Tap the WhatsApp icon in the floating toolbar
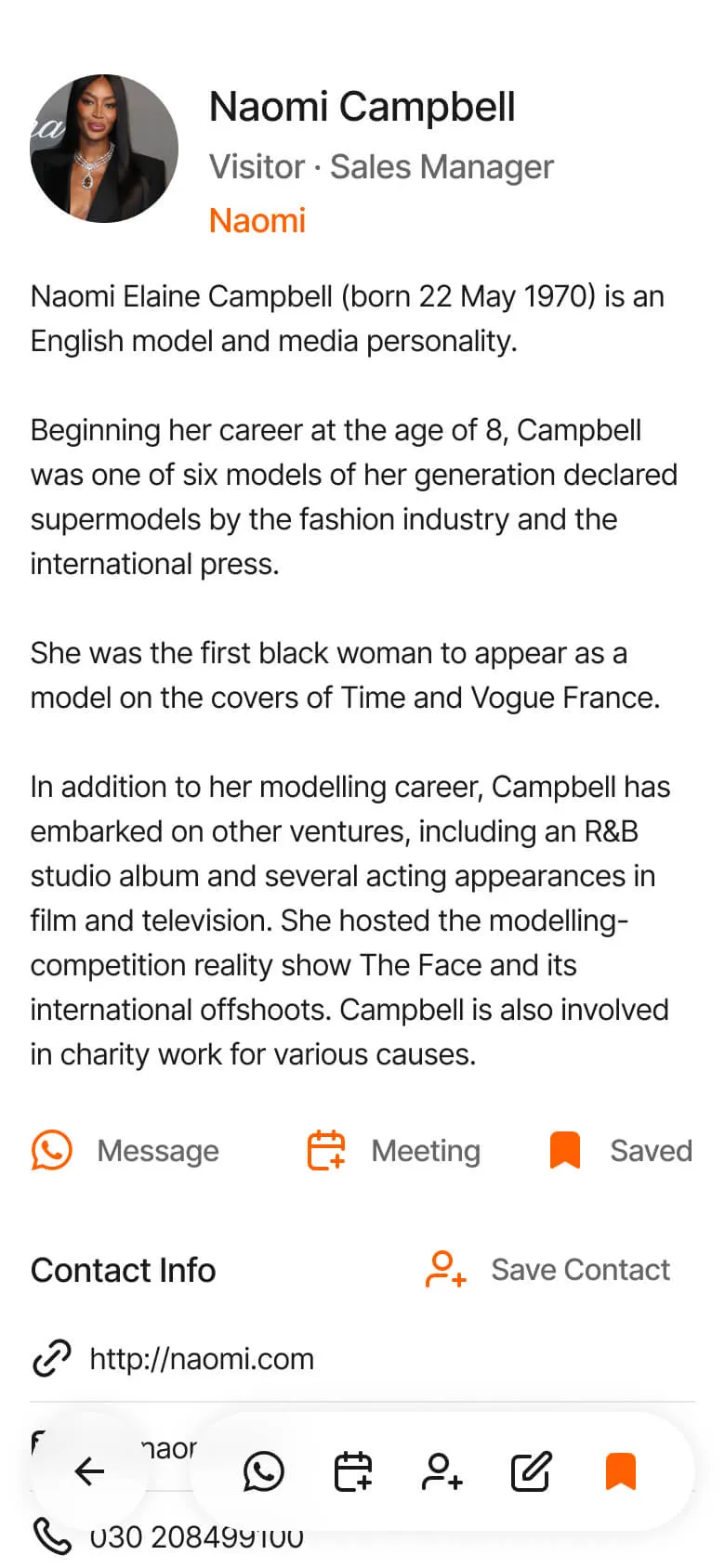This screenshot has width=725, height=1568. pos(263,1471)
